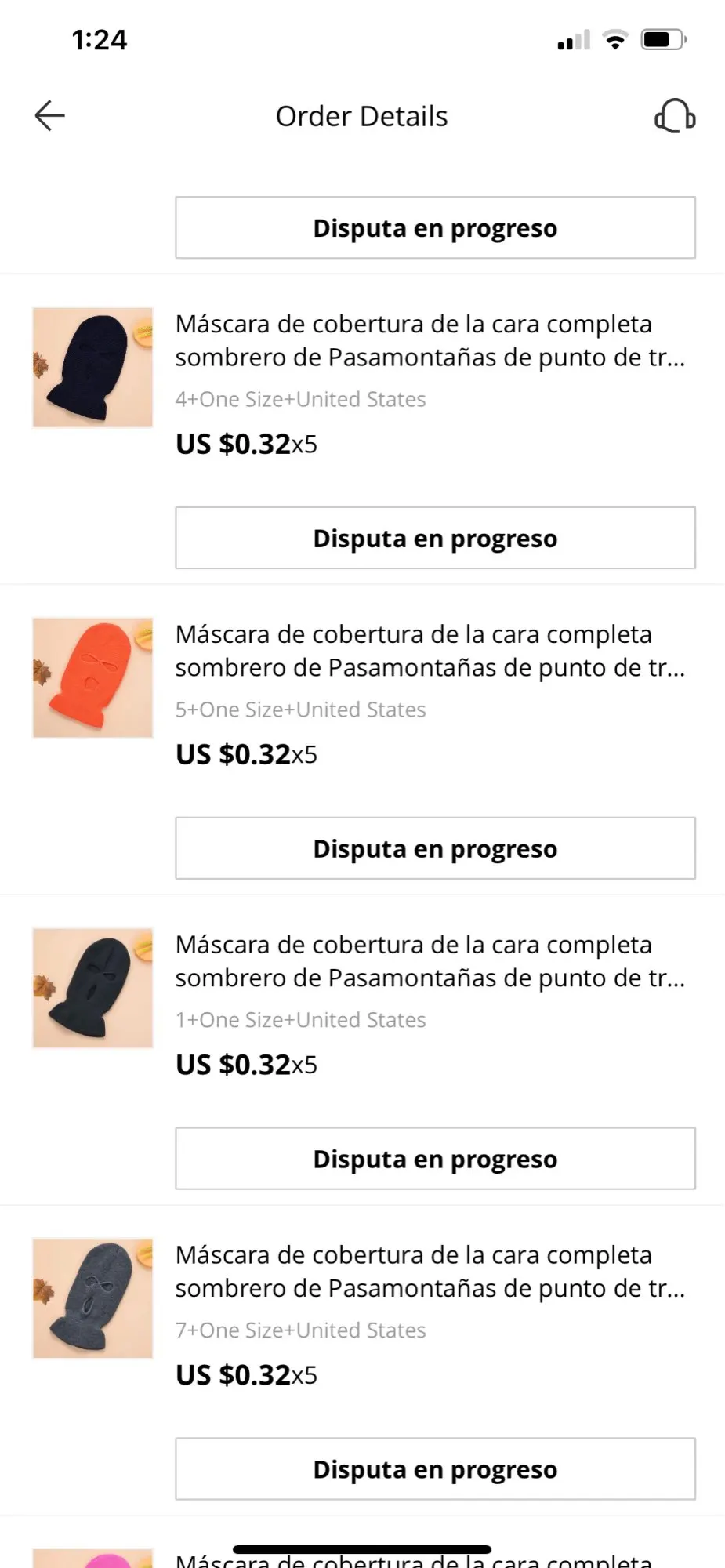Go back from Order Details

49,116
